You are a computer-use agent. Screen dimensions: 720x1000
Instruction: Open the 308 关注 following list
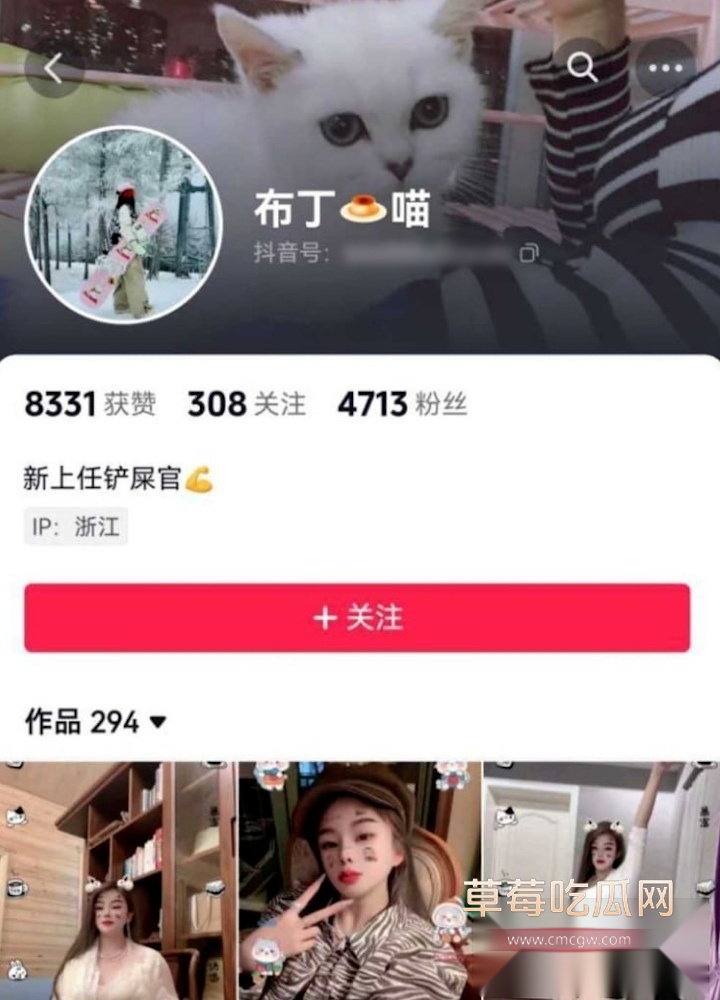pos(246,404)
